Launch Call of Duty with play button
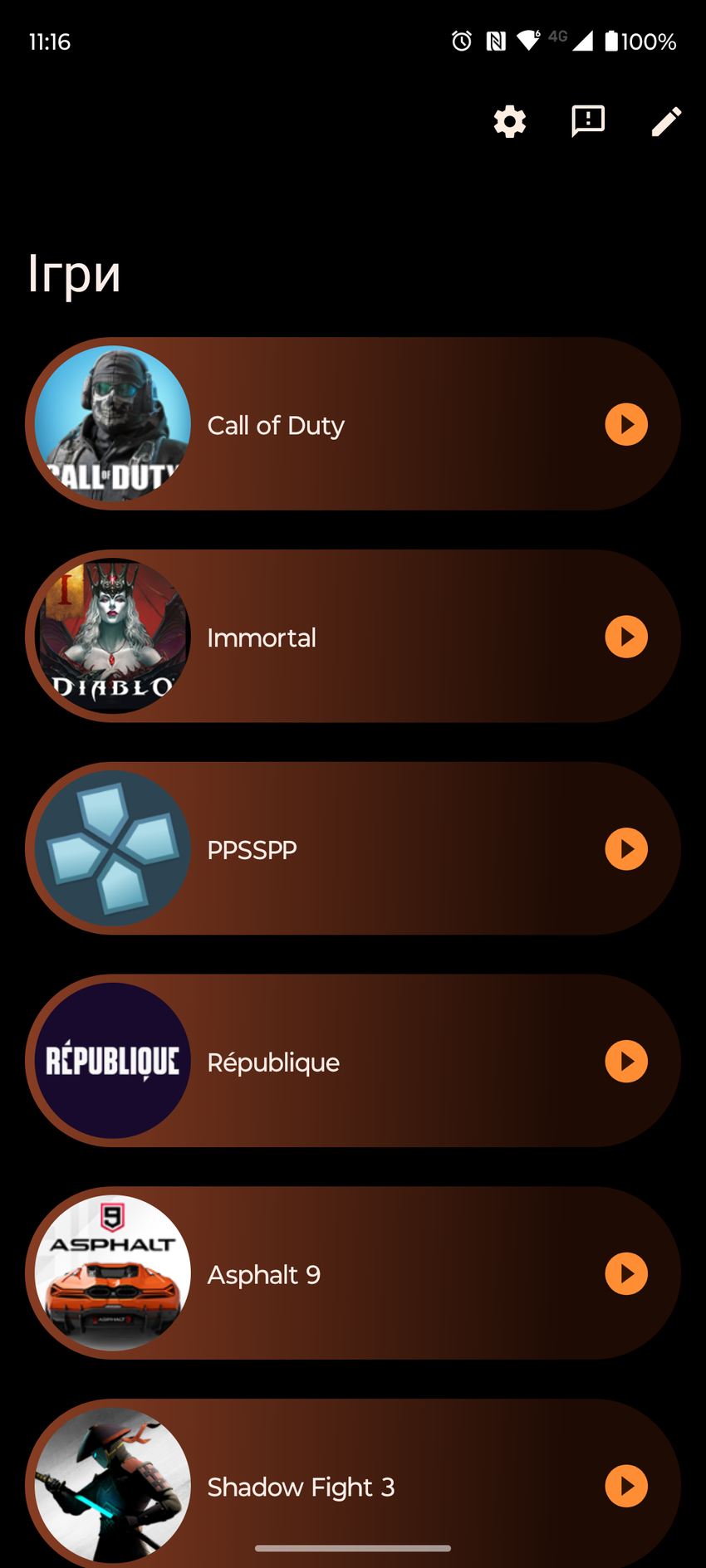Image resolution: width=706 pixels, height=1568 pixels. click(626, 425)
